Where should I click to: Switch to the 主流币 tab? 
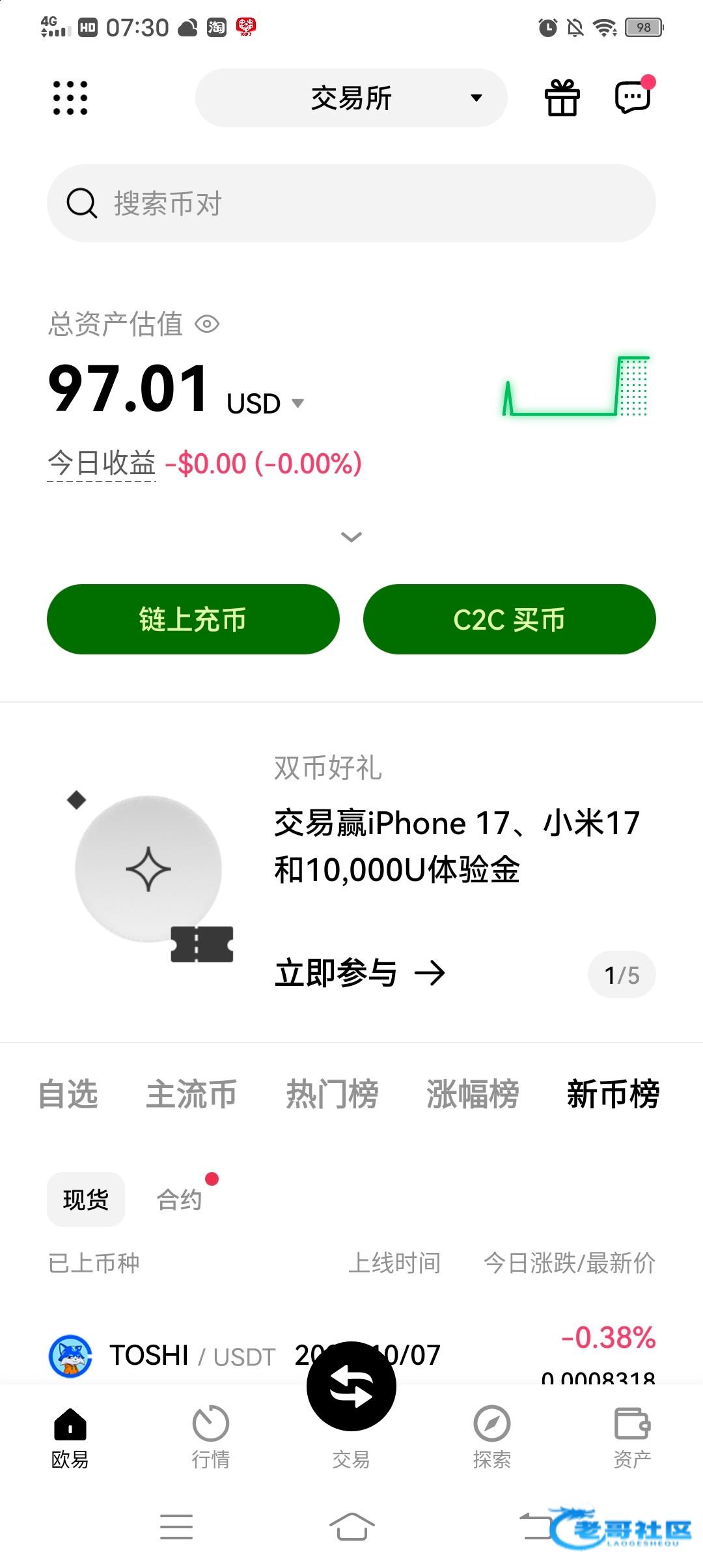point(191,1094)
